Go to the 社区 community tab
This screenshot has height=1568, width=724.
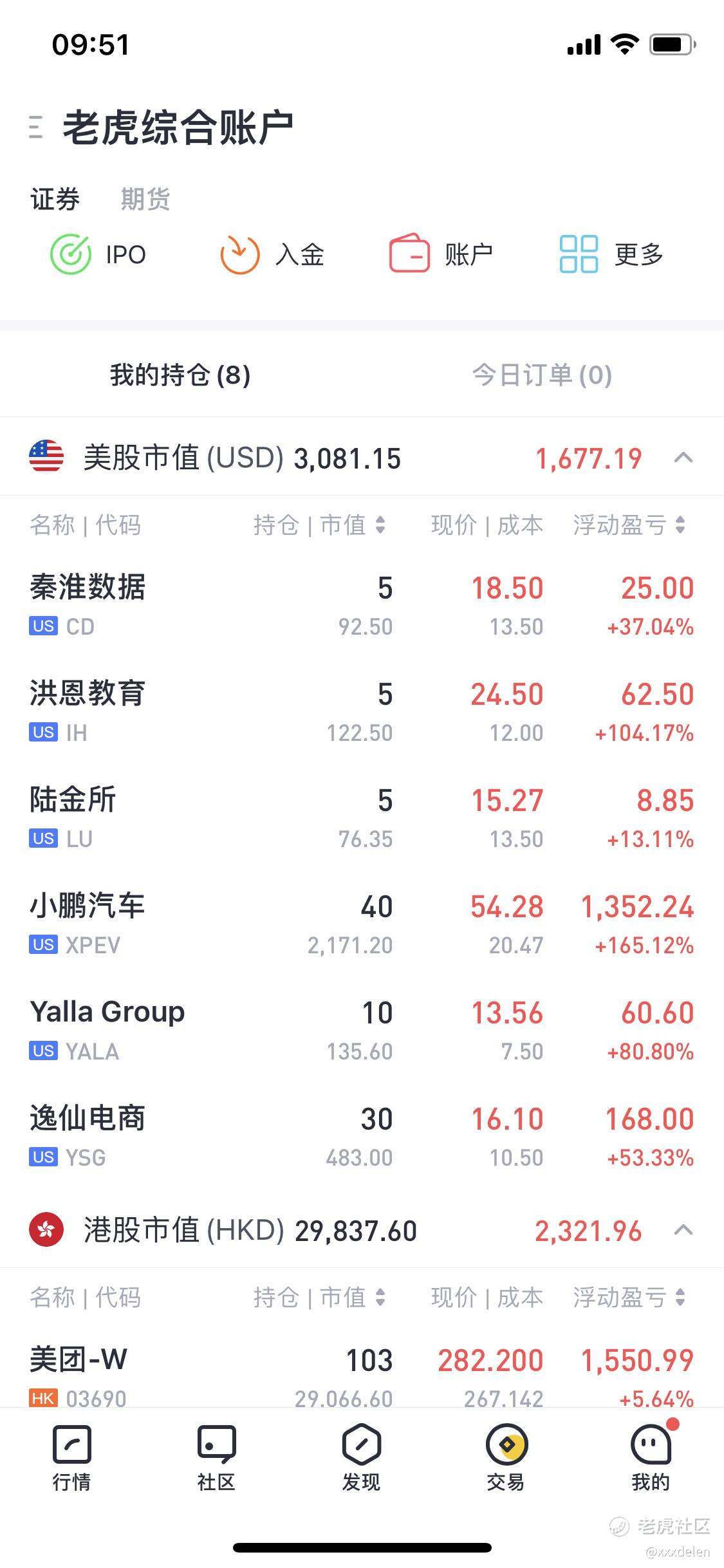tap(216, 1459)
